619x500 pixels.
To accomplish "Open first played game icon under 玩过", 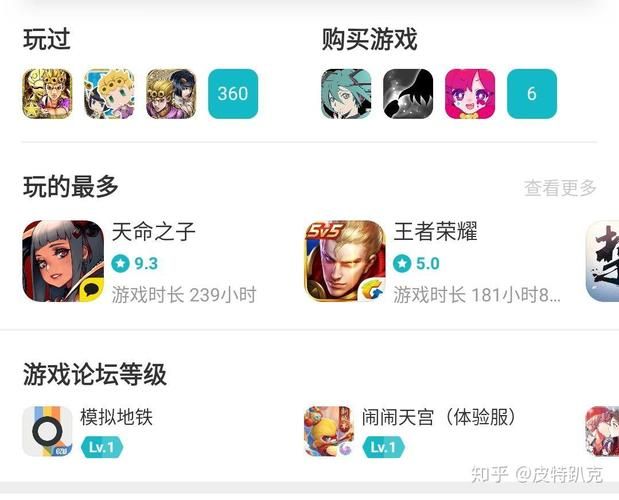I will click(47, 94).
